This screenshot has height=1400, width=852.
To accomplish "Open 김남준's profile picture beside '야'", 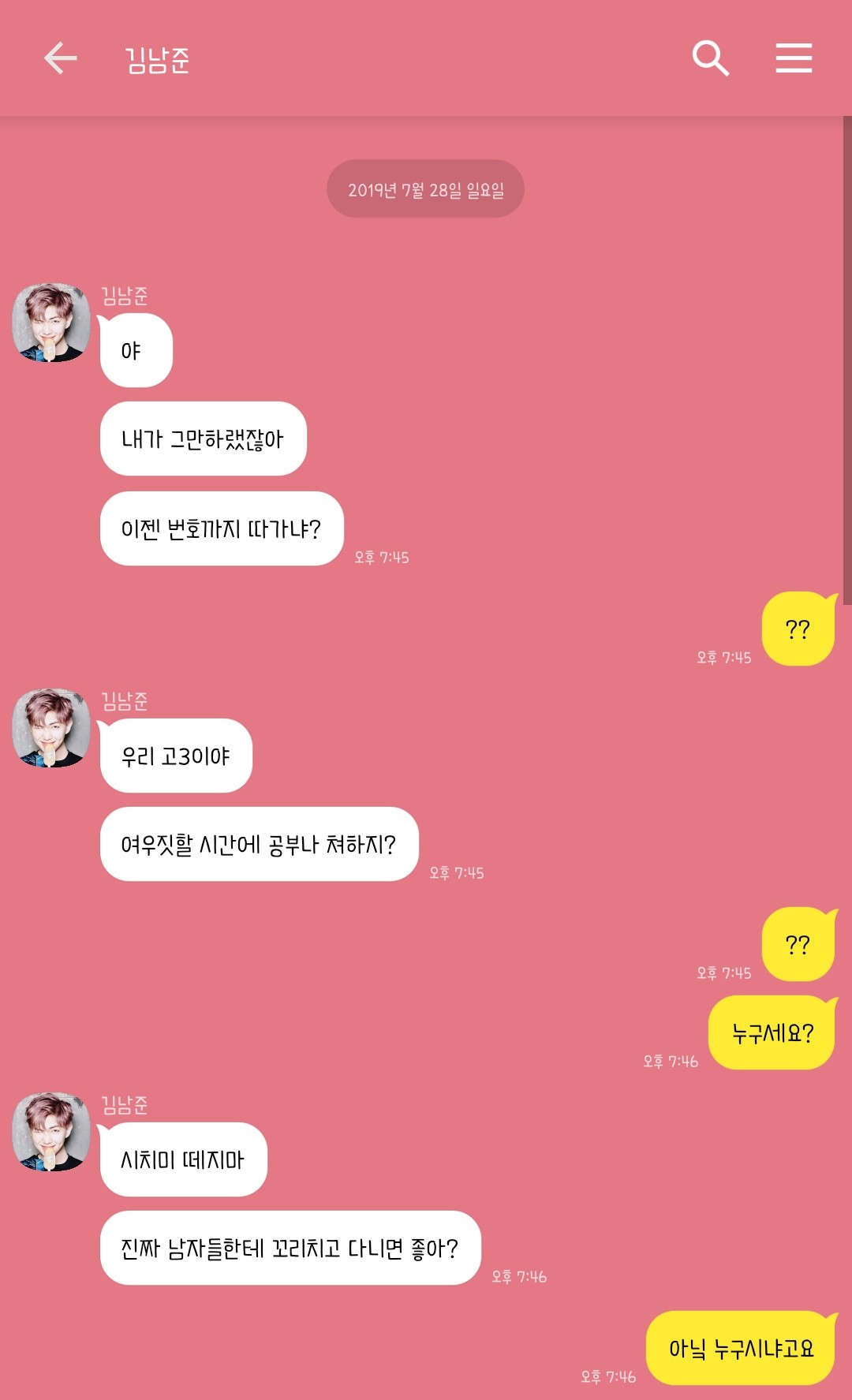I will pos(51,323).
